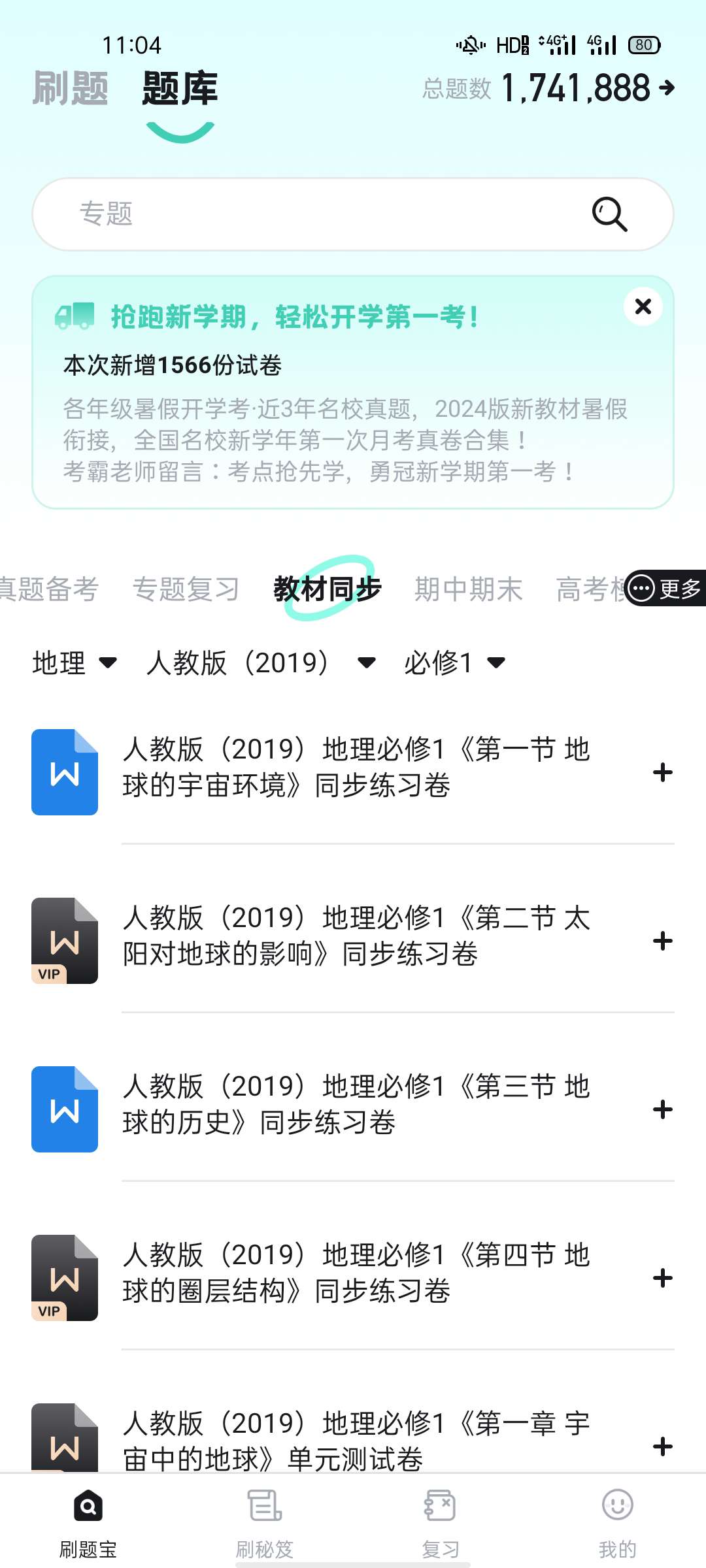Switch to the 复习 bottom tab
The height and width of the screenshot is (1568, 706).
click(441, 1522)
